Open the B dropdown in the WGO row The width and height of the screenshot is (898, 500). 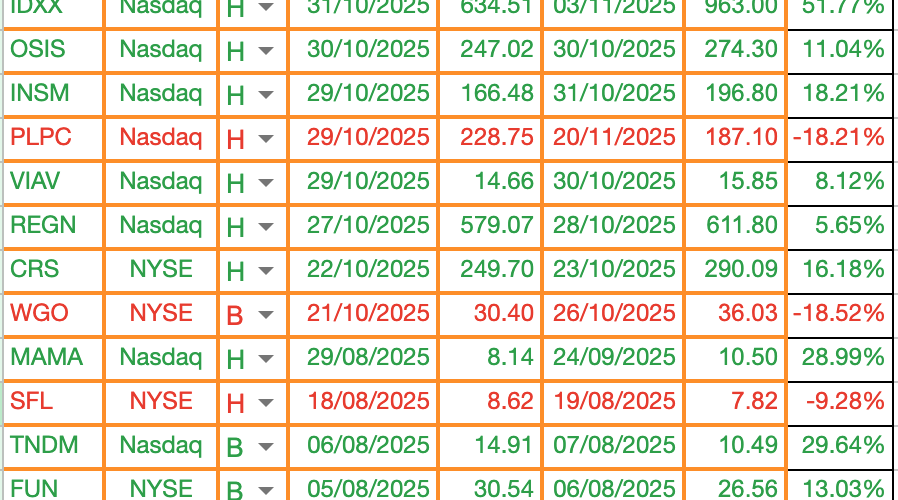coord(265,315)
